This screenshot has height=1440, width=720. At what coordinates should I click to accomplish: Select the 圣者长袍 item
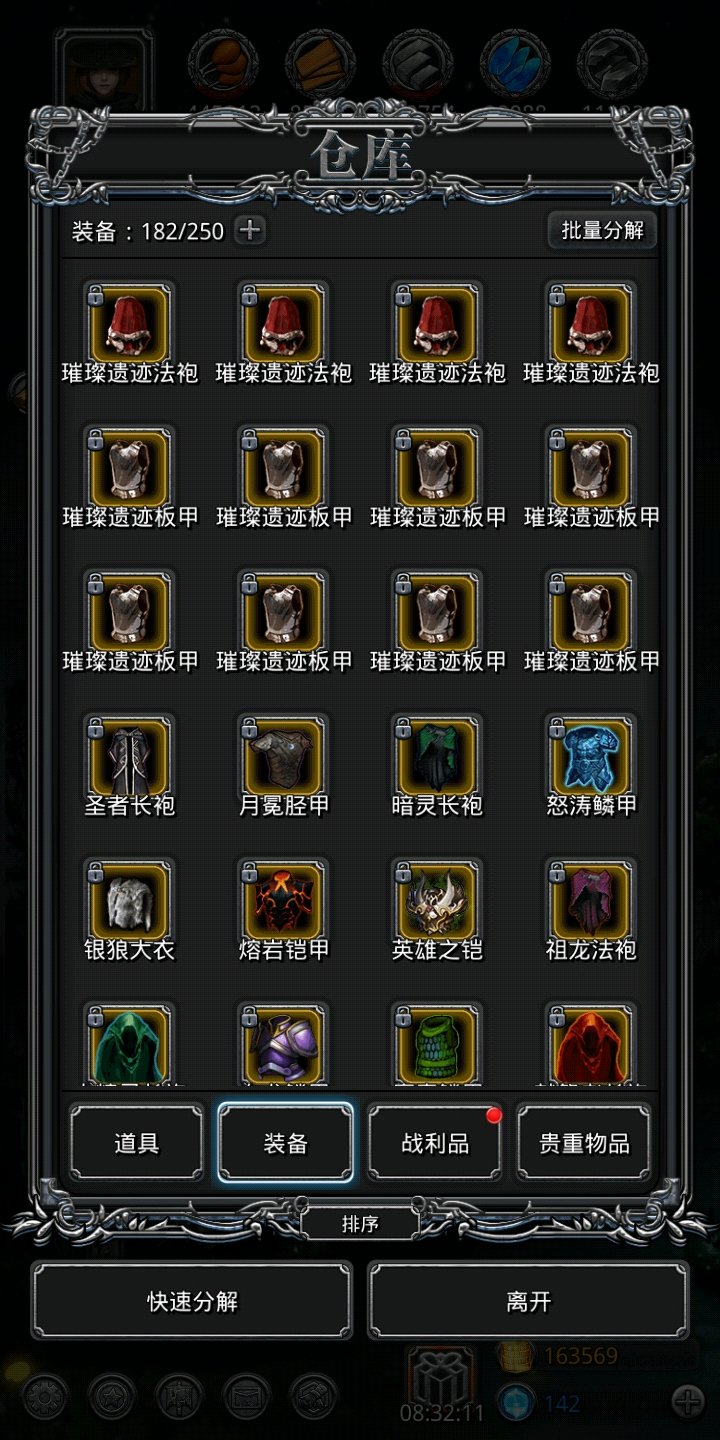click(x=130, y=766)
